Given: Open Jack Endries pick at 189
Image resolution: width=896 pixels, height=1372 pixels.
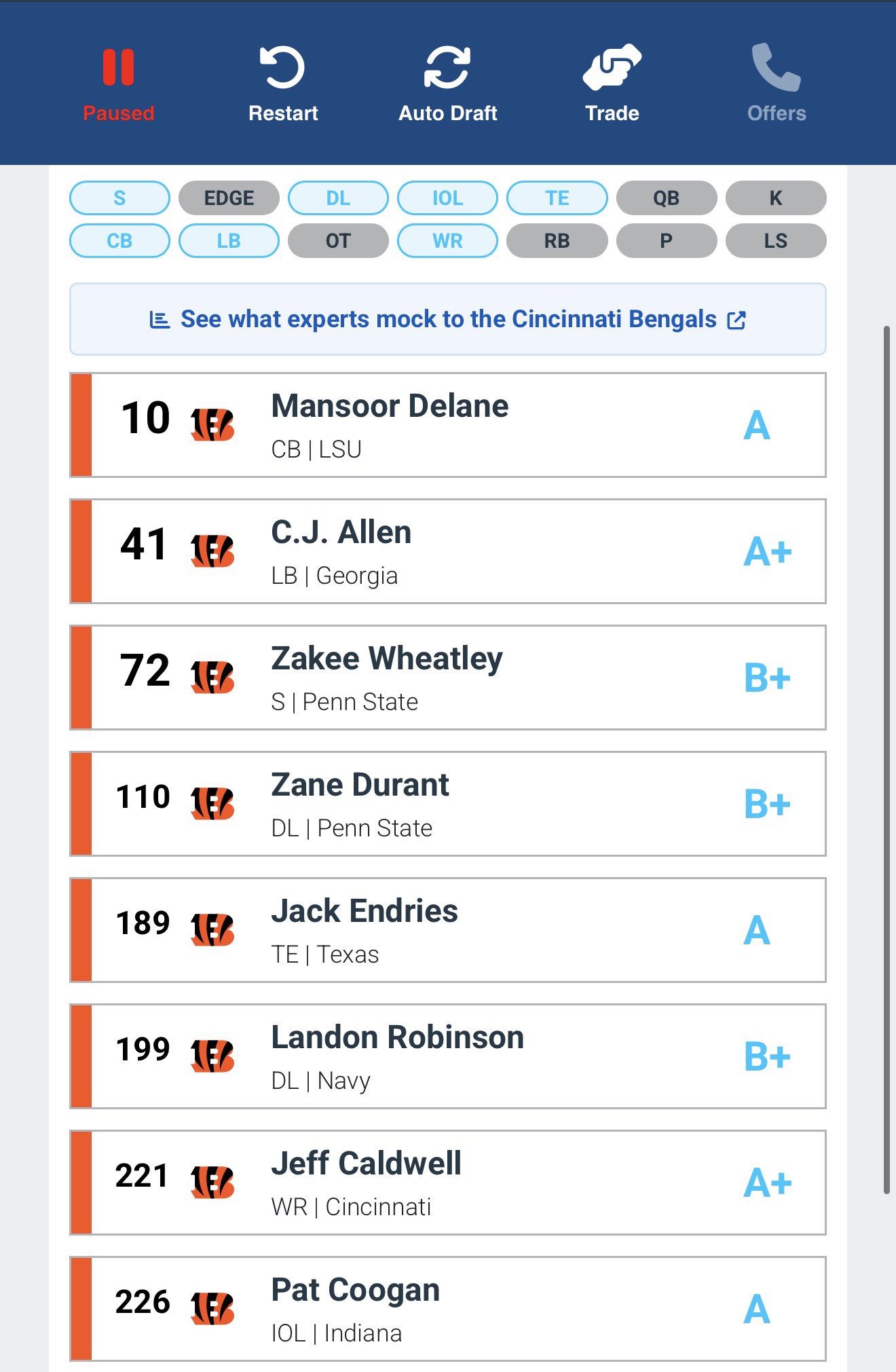Looking at the screenshot, I should (x=447, y=930).
